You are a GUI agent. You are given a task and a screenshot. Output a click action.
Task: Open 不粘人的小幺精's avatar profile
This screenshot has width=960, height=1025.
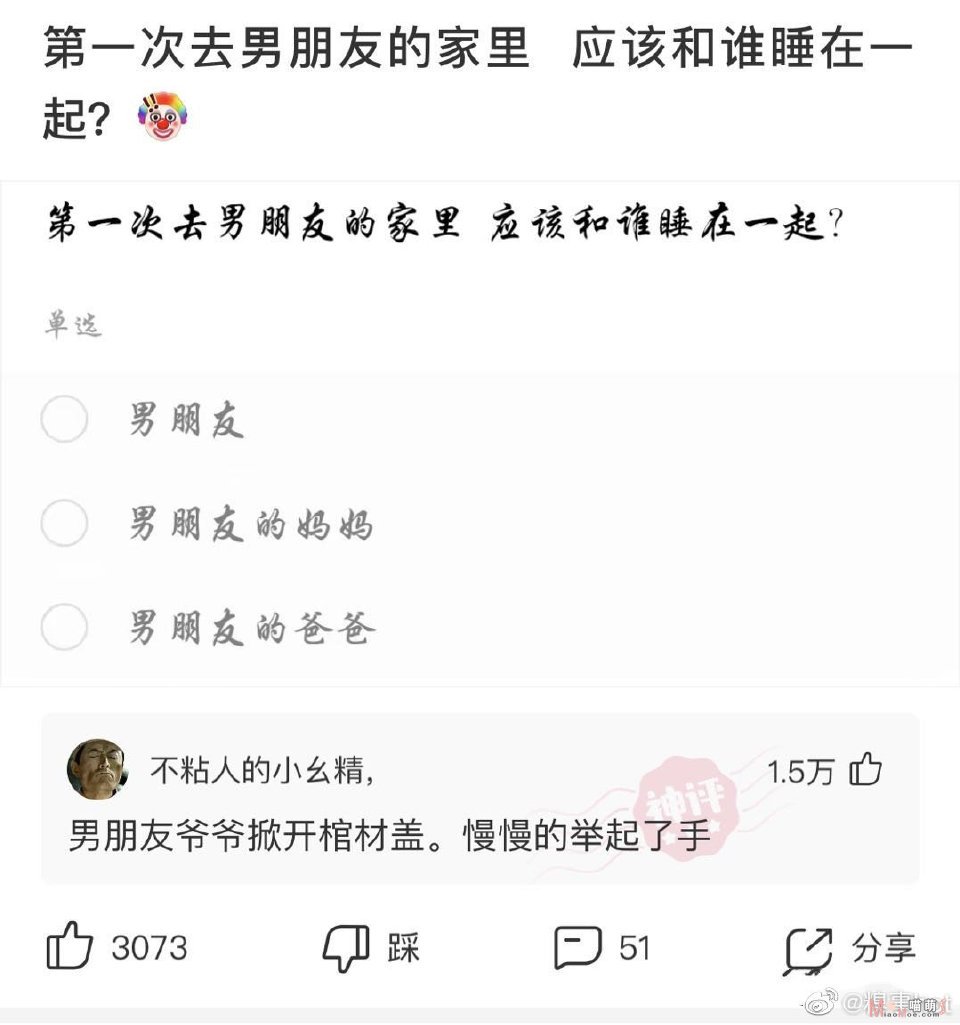(96, 771)
